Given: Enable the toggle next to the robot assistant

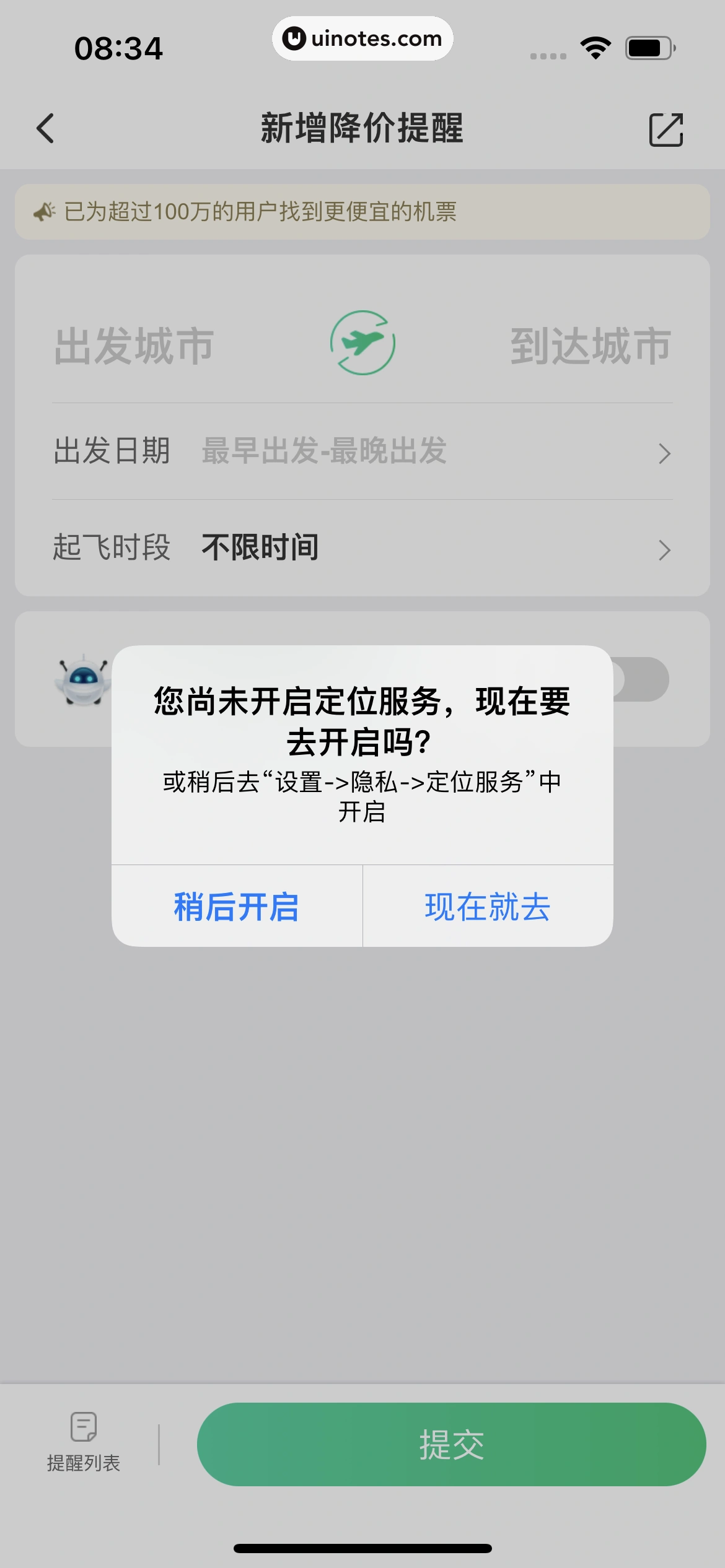Looking at the screenshot, I should (641, 679).
